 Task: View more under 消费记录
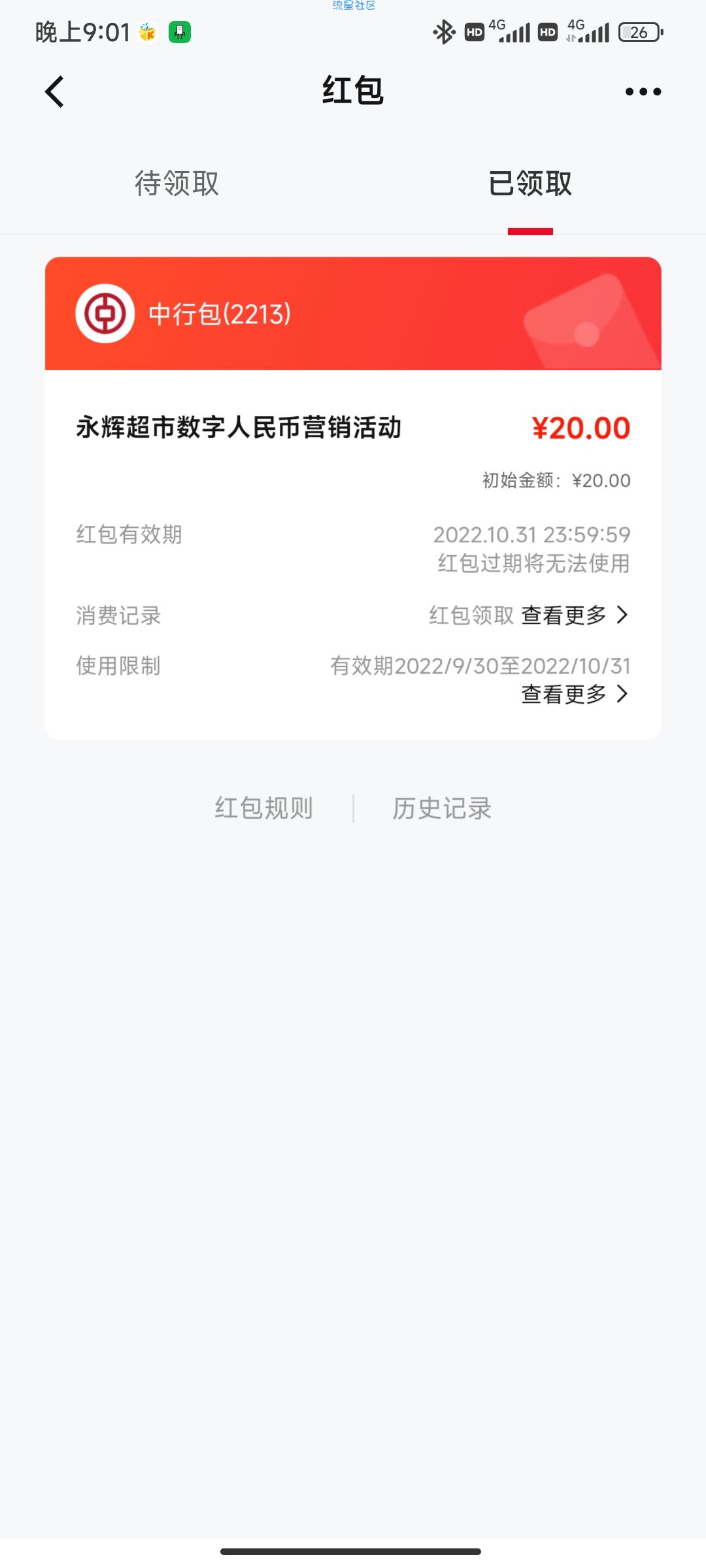click(x=574, y=615)
